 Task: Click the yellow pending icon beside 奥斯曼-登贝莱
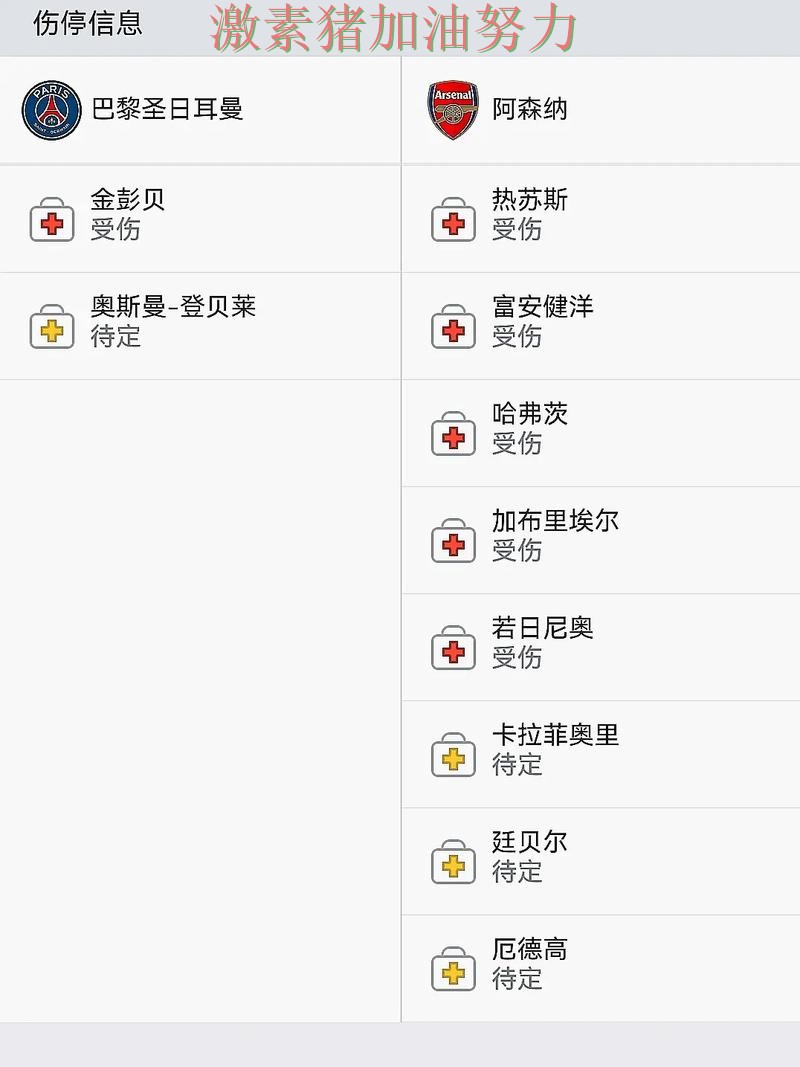tap(51, 325)
